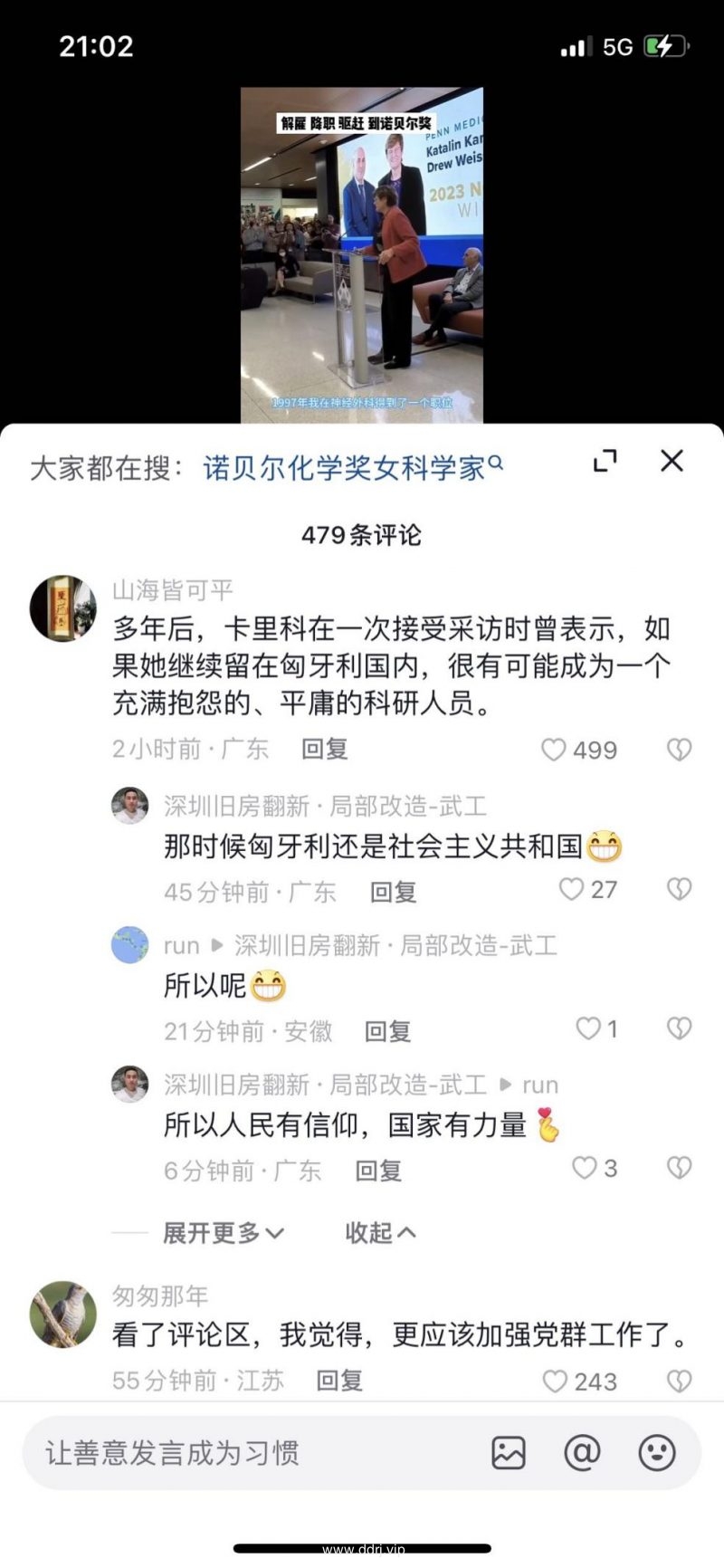The width and height of the screenshot is (724, 1568).
Task: Open the emoji picker
Action: [656, 1453]
